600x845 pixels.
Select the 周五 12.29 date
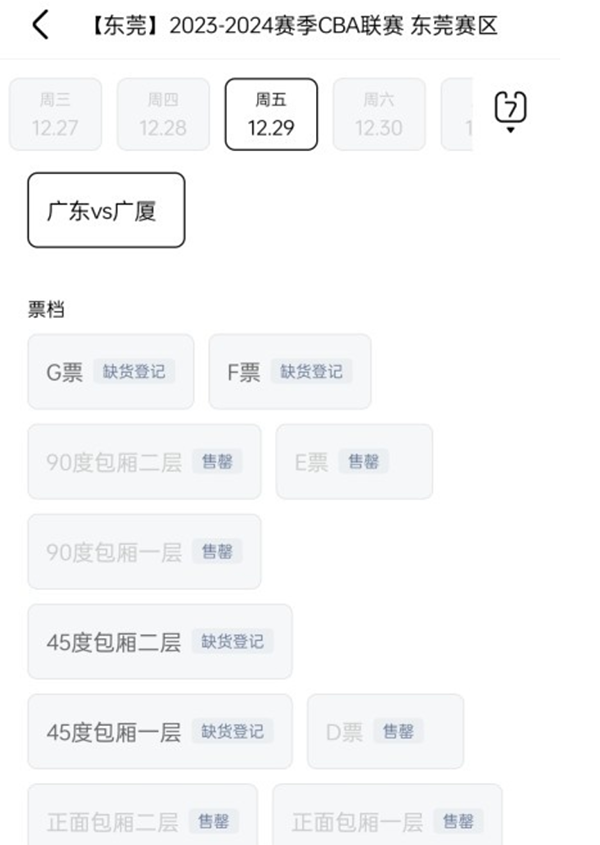271,114
